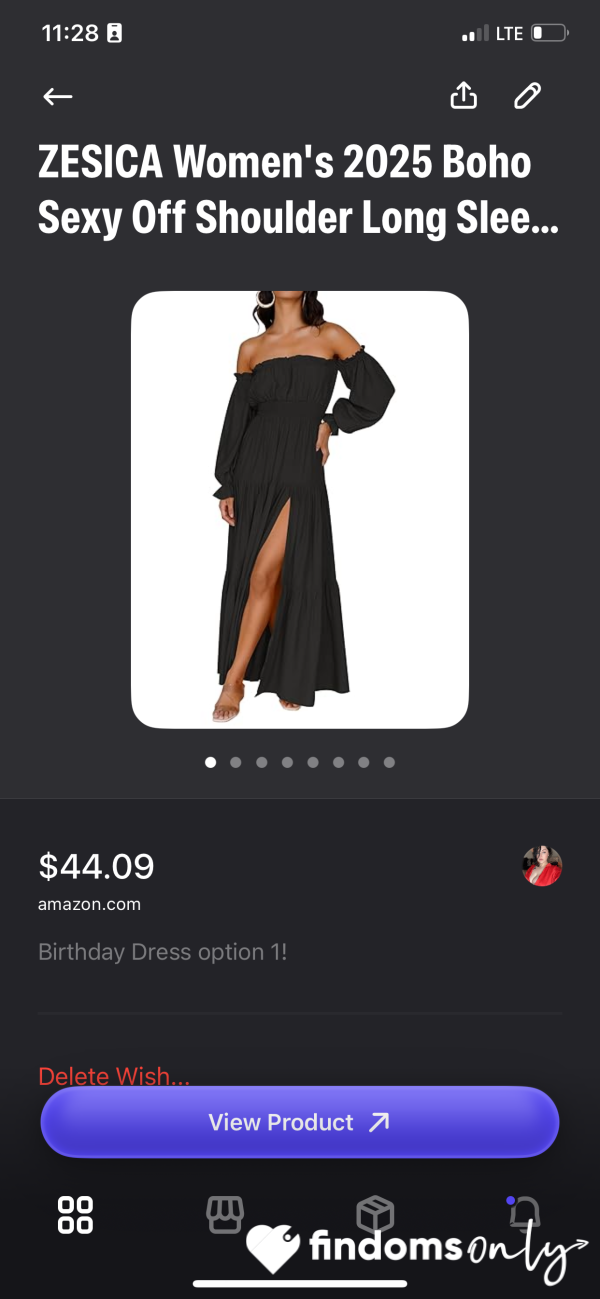Open the notifications bell tab
This screenshot has width=600, height=1299.
pyautogui.click(x=524, y=1213)
